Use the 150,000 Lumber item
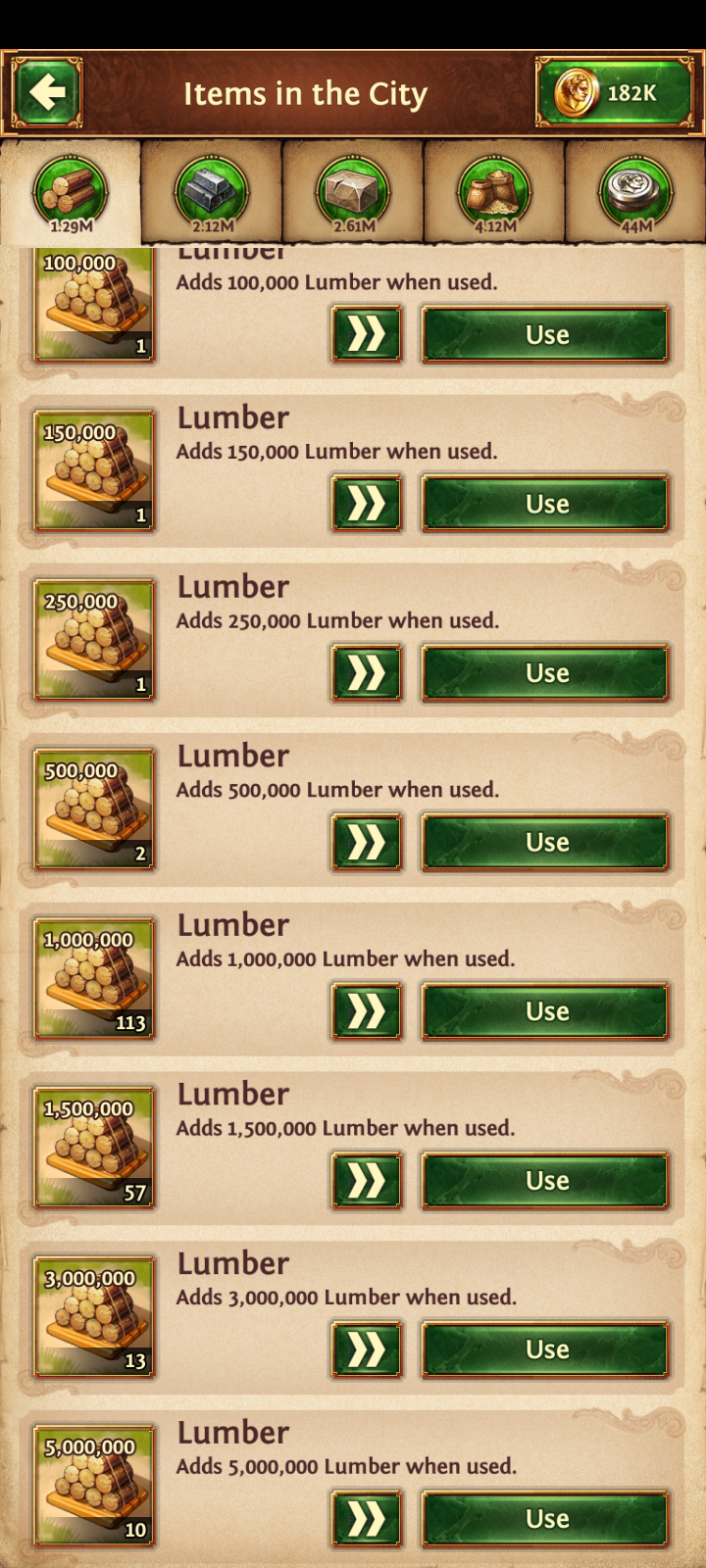Viewport: 706px width, 1568px height. pos(545,504)
